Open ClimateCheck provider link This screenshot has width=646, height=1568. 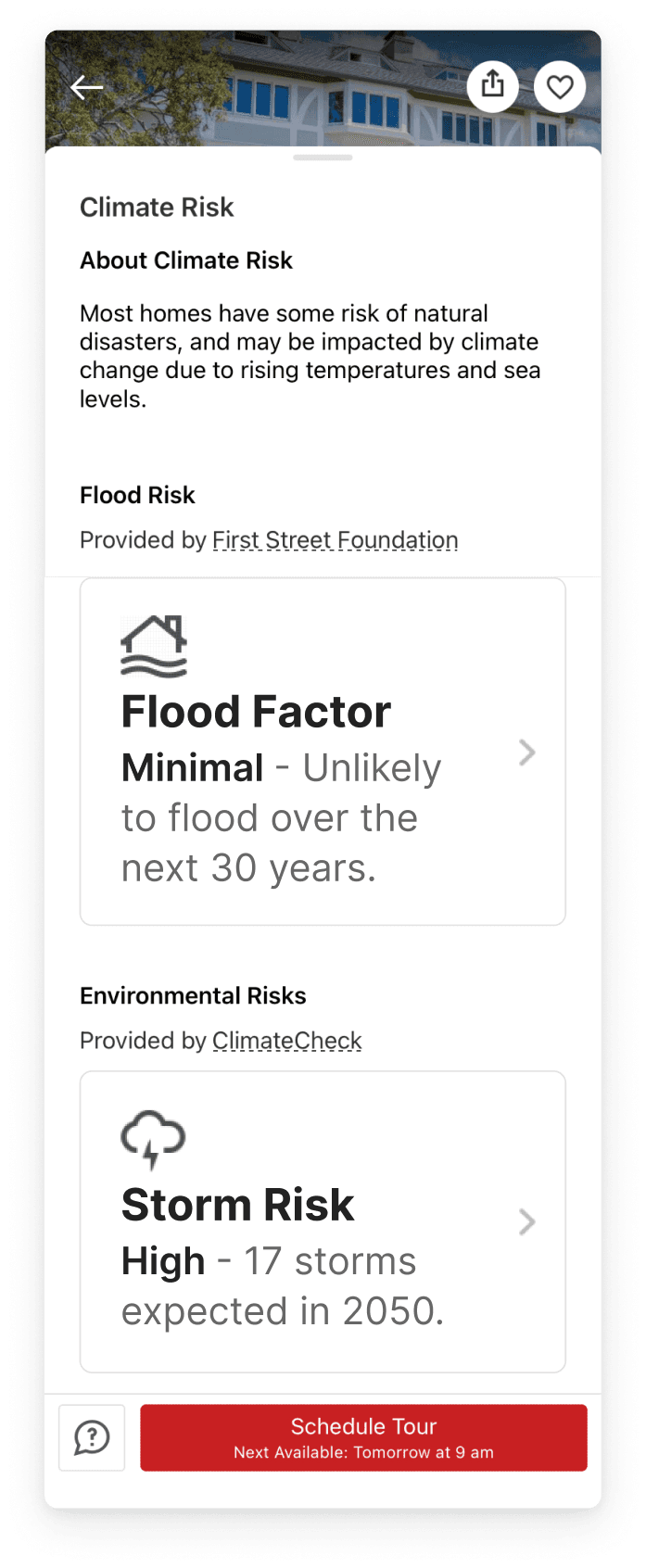coord(287,1041)
